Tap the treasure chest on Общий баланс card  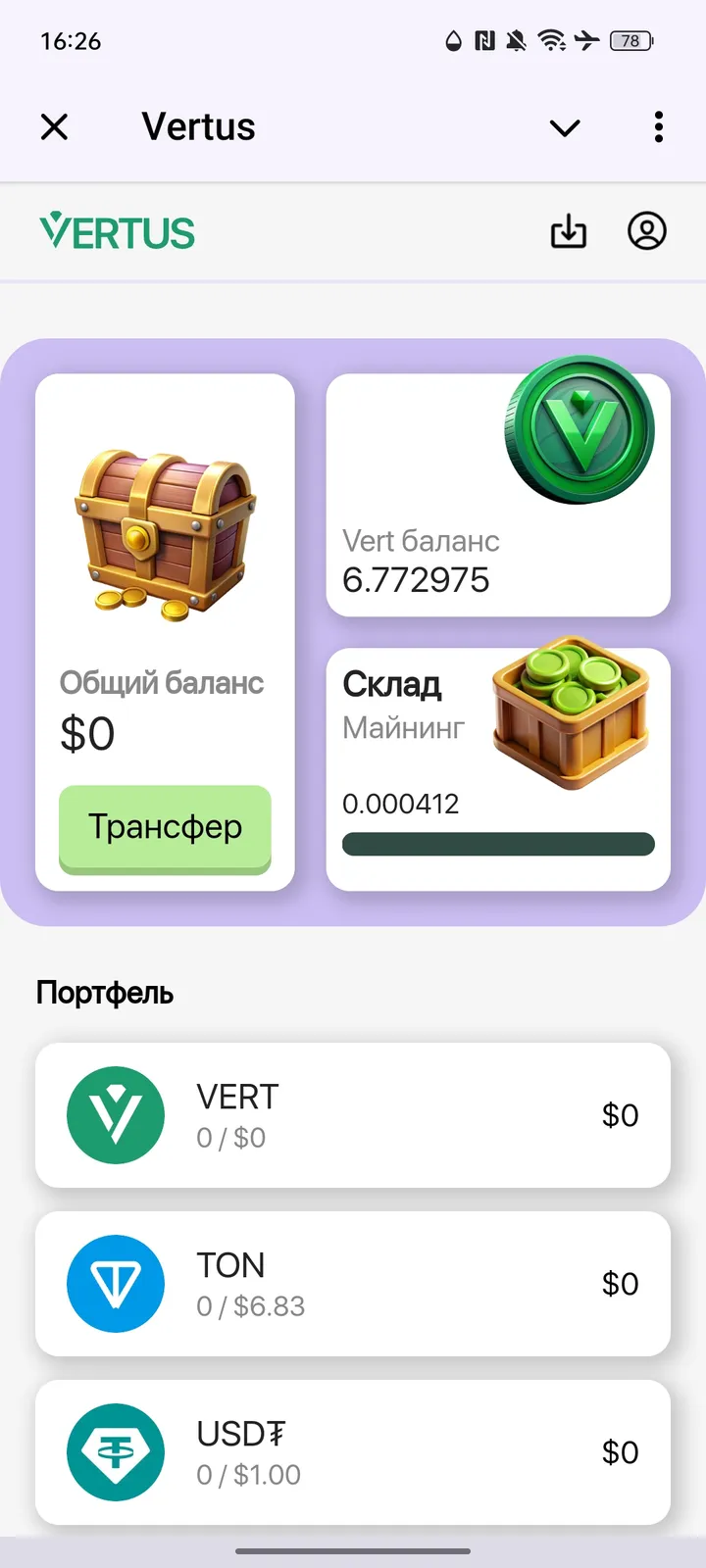pos(164,534)
